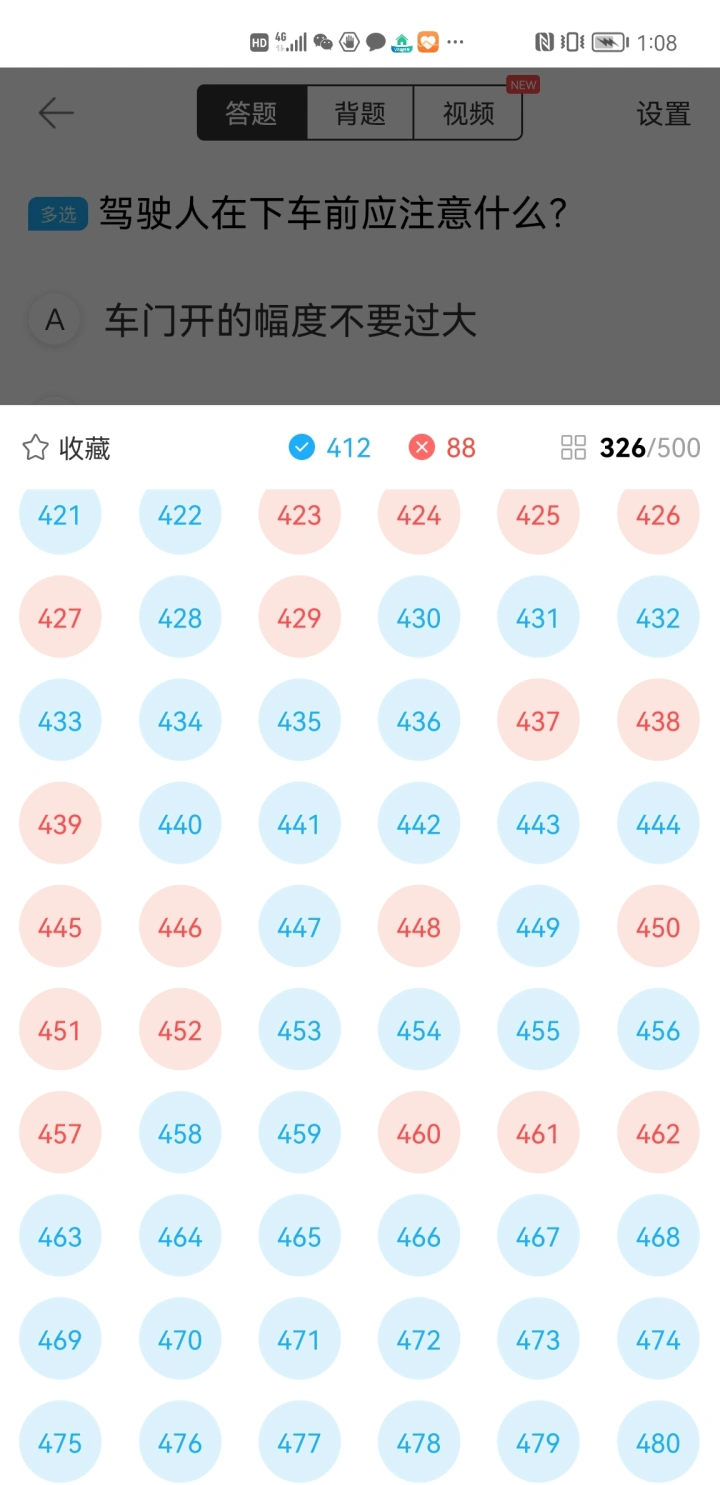Add this question to 收藏
Viewport: 720px width, 1485px height.
67,448
